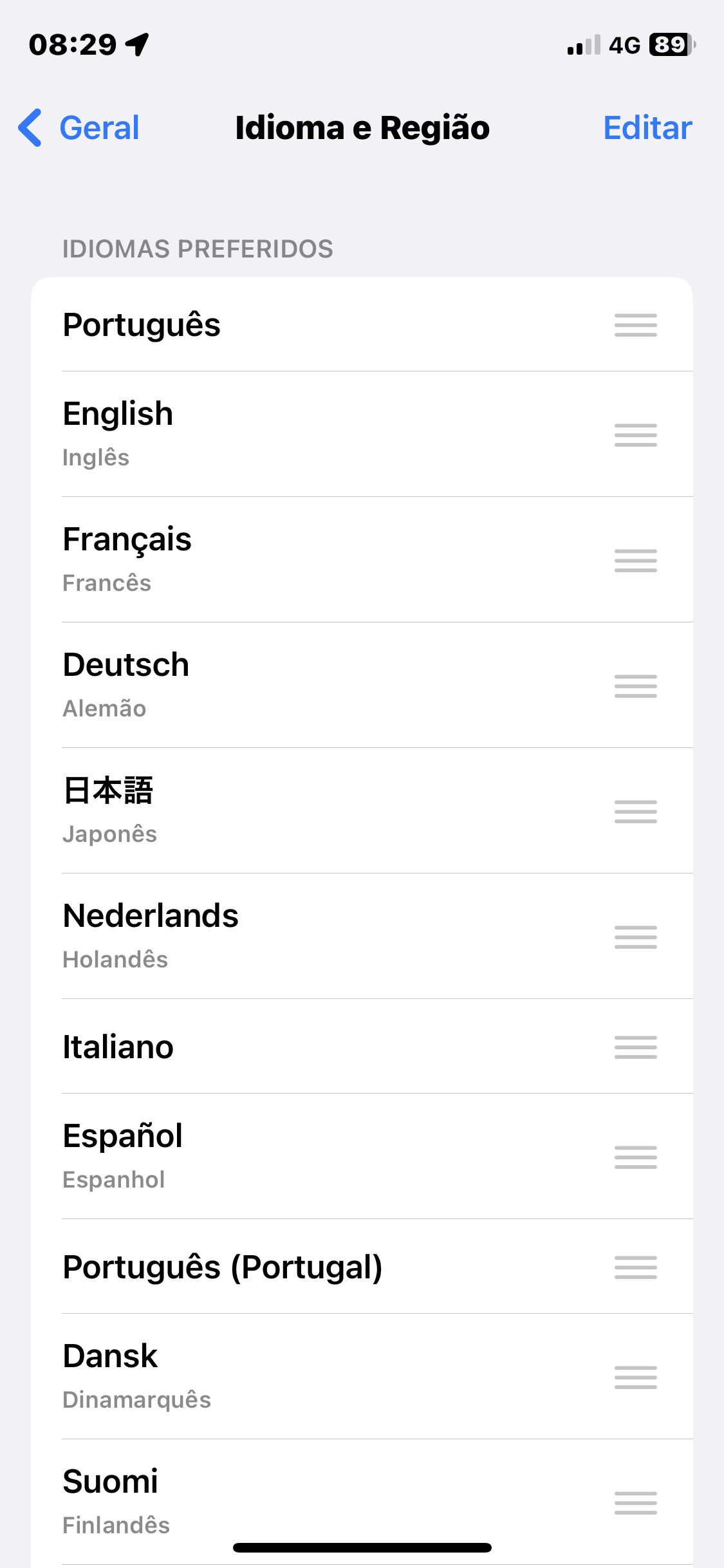Tap Editar to edit the language list

(647, 127)
